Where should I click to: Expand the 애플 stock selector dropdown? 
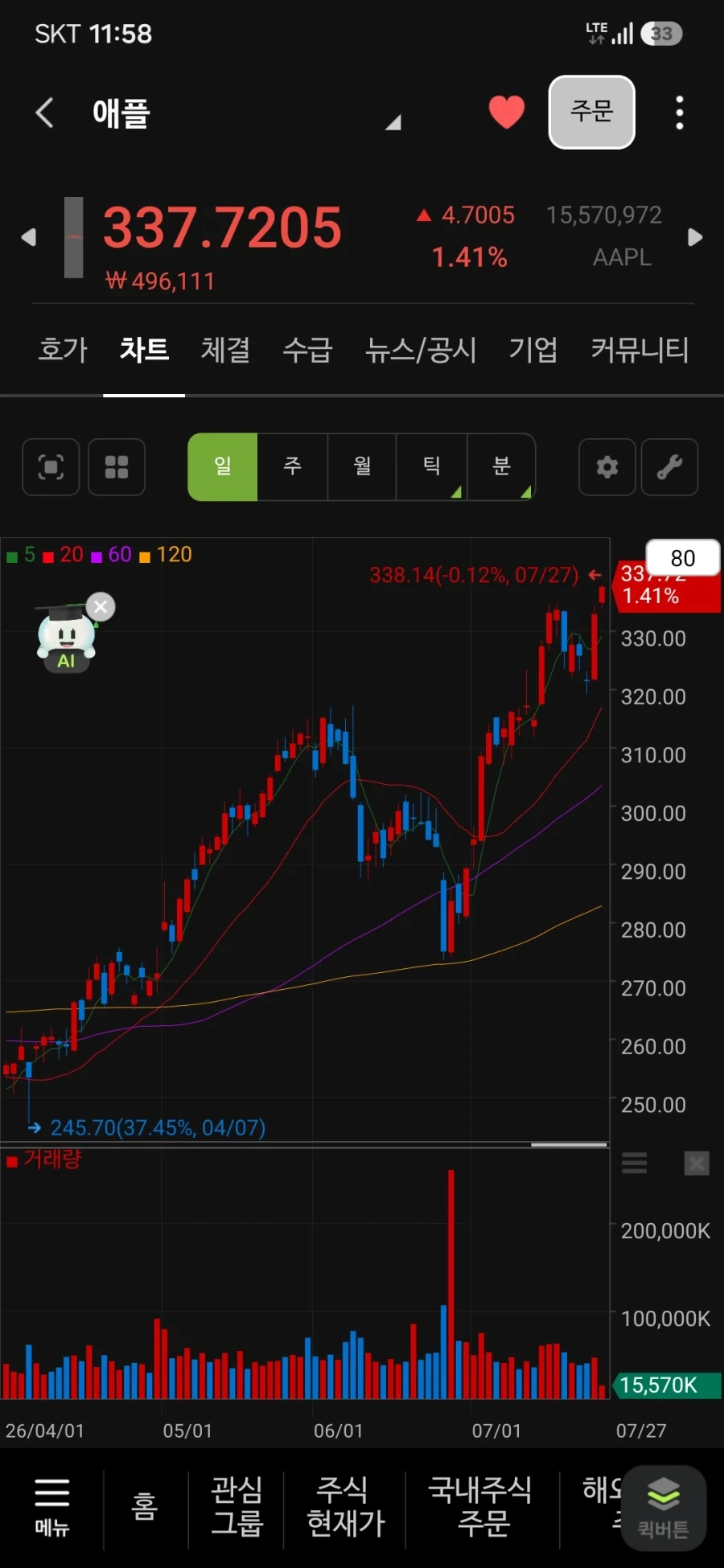(393, 122)
